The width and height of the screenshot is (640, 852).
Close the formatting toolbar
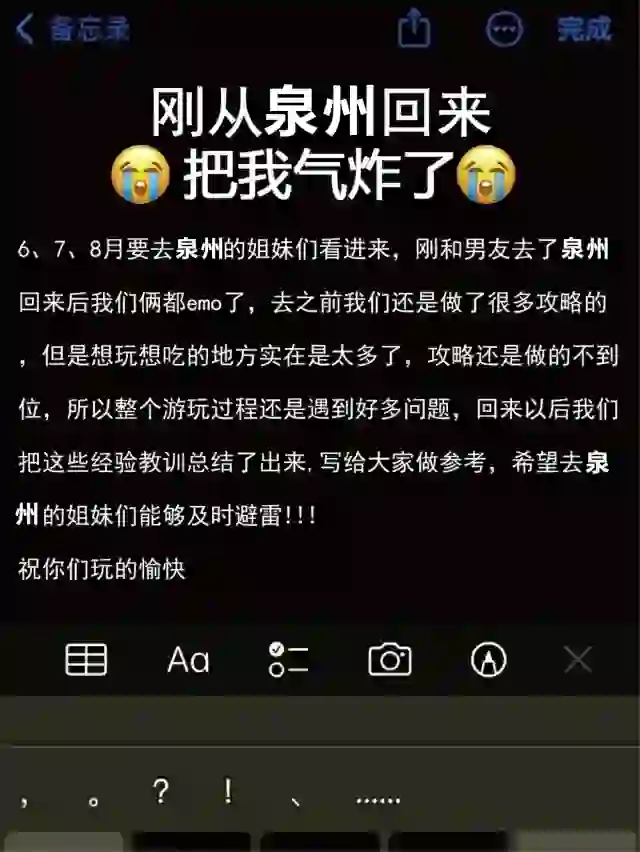(578, 659)
